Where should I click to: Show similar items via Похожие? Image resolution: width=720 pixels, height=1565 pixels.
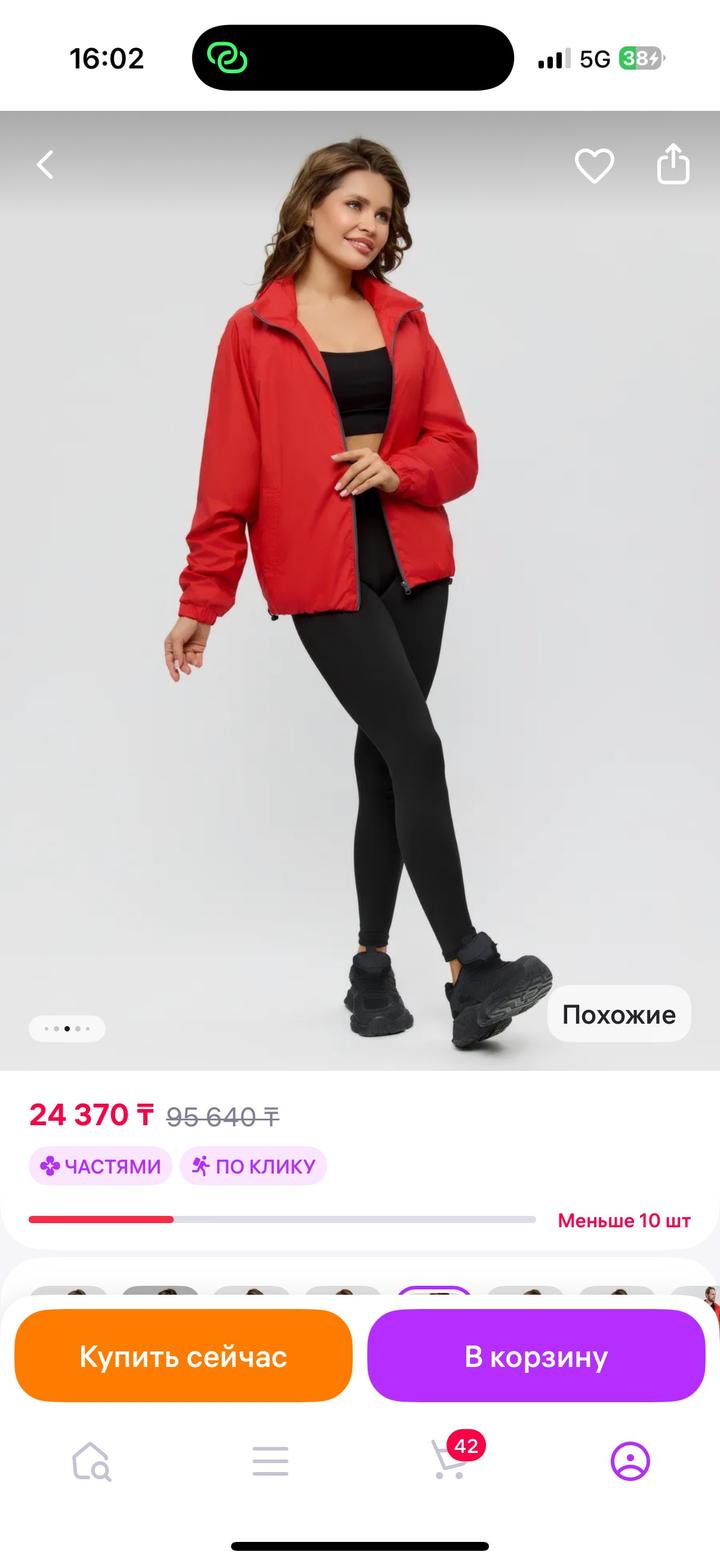coord(618,1014)
